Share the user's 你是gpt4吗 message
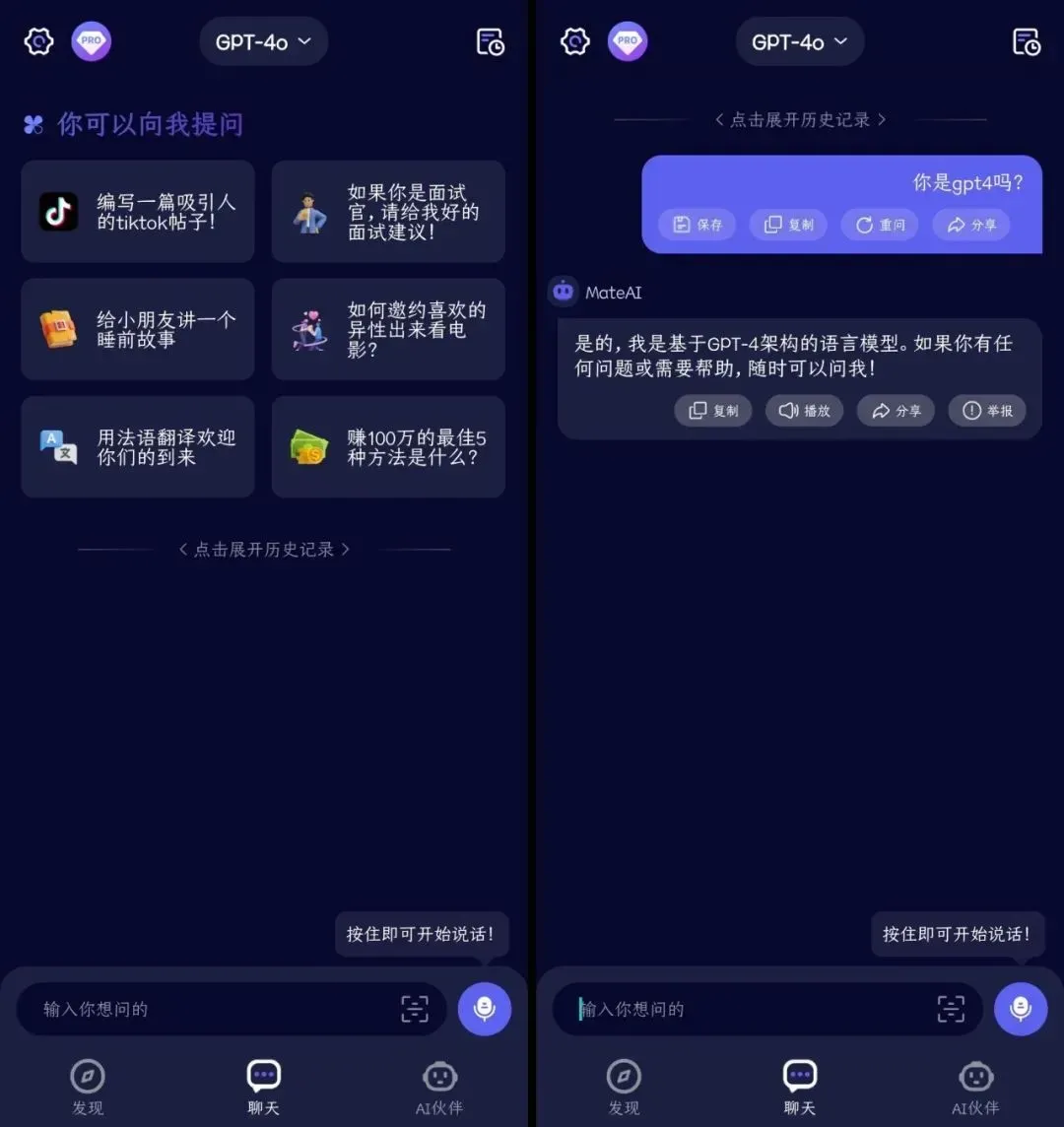This screenshot has width=1064, height=1127. 970,225
